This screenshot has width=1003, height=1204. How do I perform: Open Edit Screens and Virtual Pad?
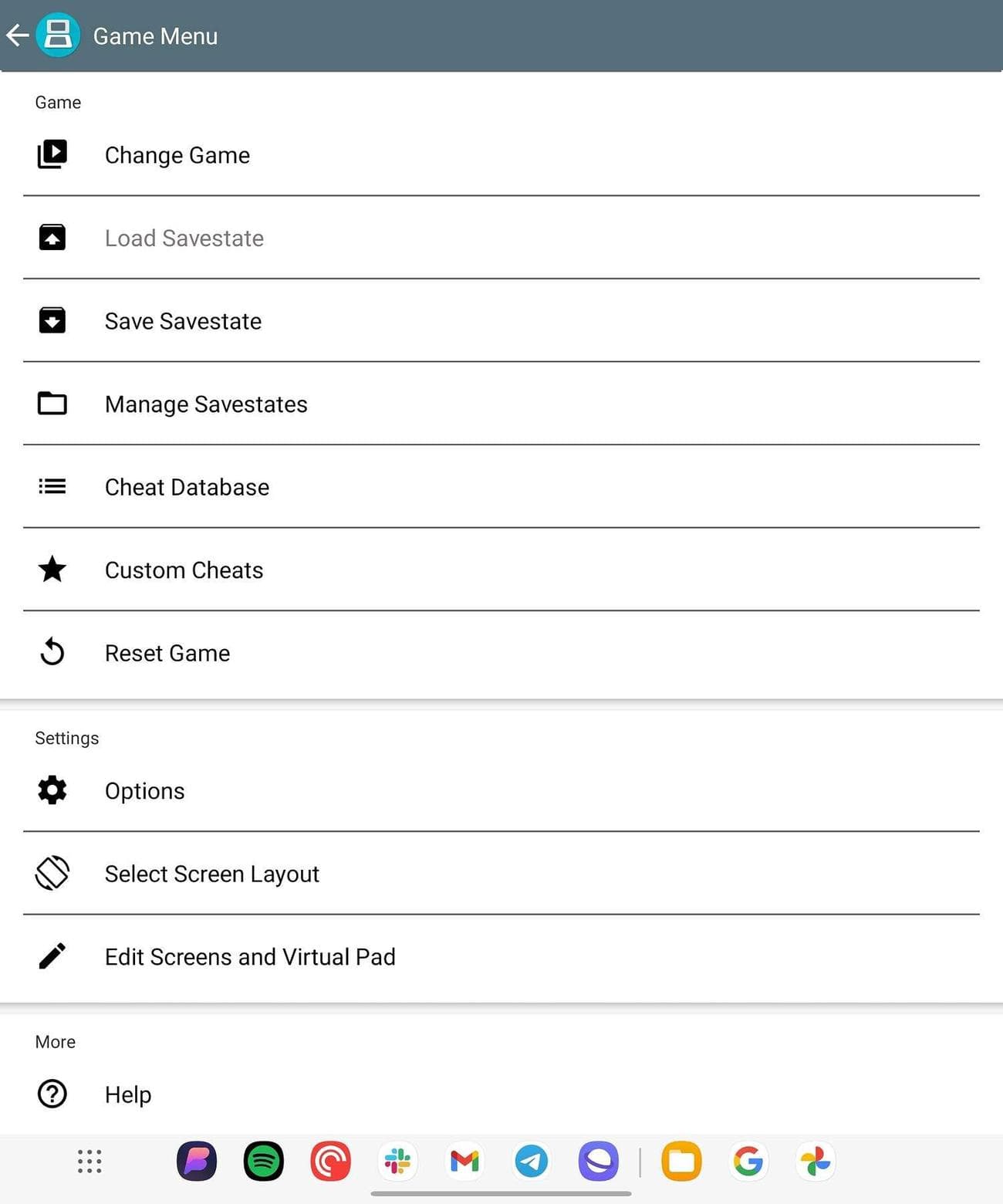pos(250,957)
